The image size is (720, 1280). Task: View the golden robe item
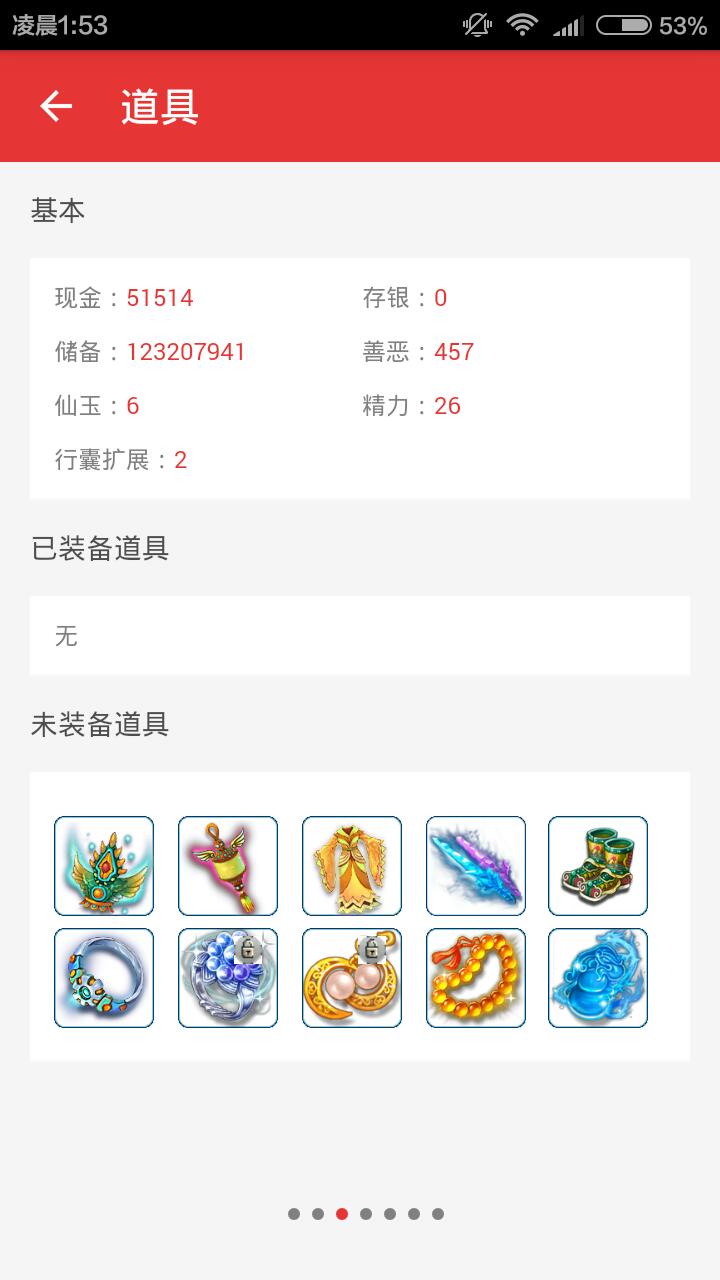(x=352, y=866)
